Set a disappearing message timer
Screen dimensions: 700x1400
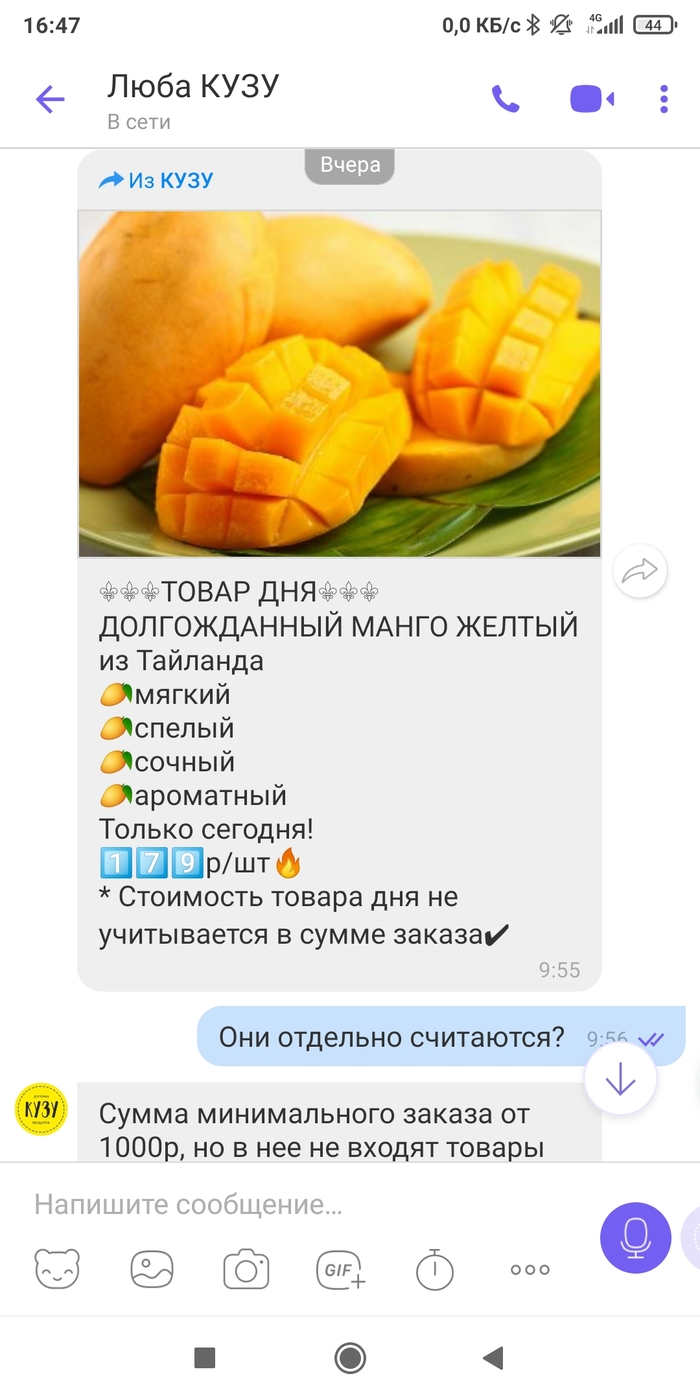click(435, 1269)
